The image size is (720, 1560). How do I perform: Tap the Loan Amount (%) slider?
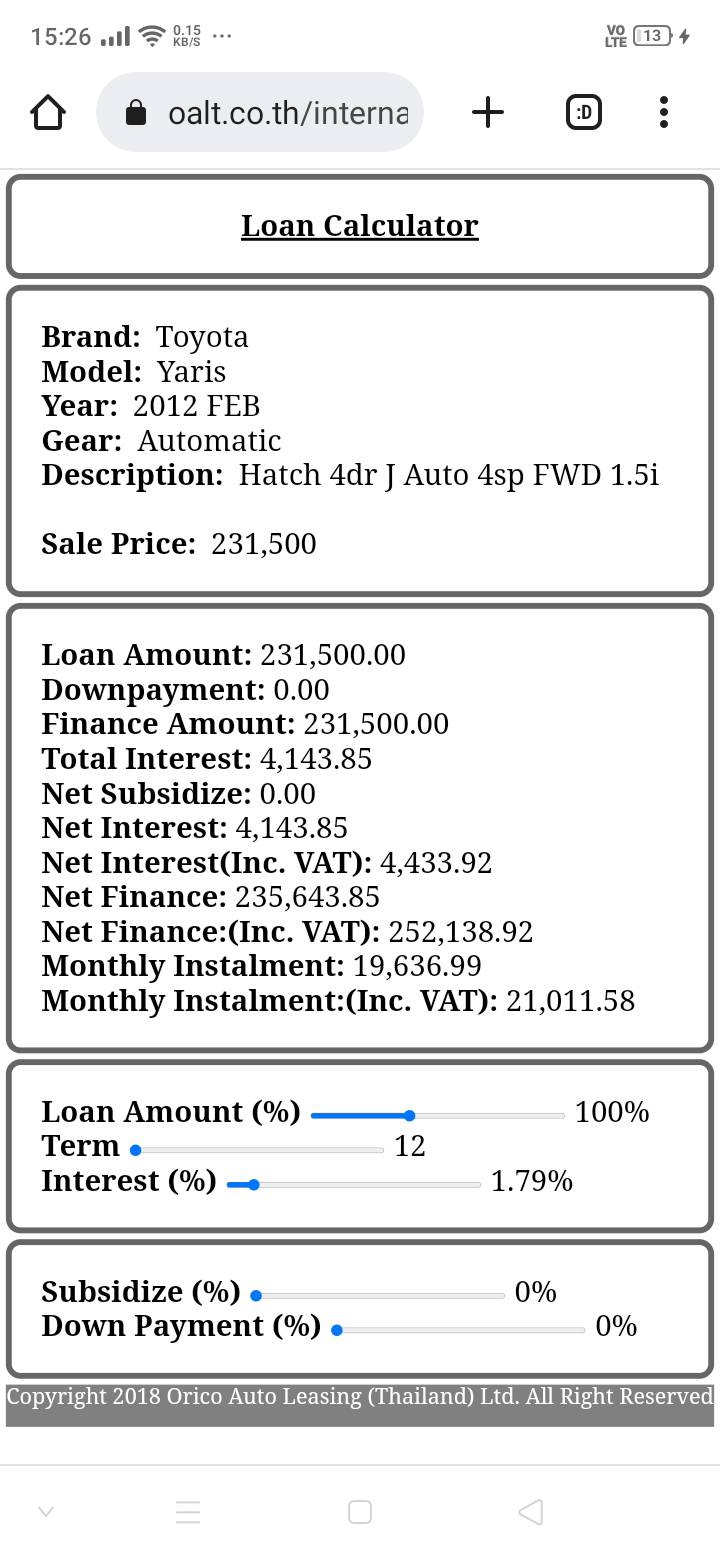438,1115
